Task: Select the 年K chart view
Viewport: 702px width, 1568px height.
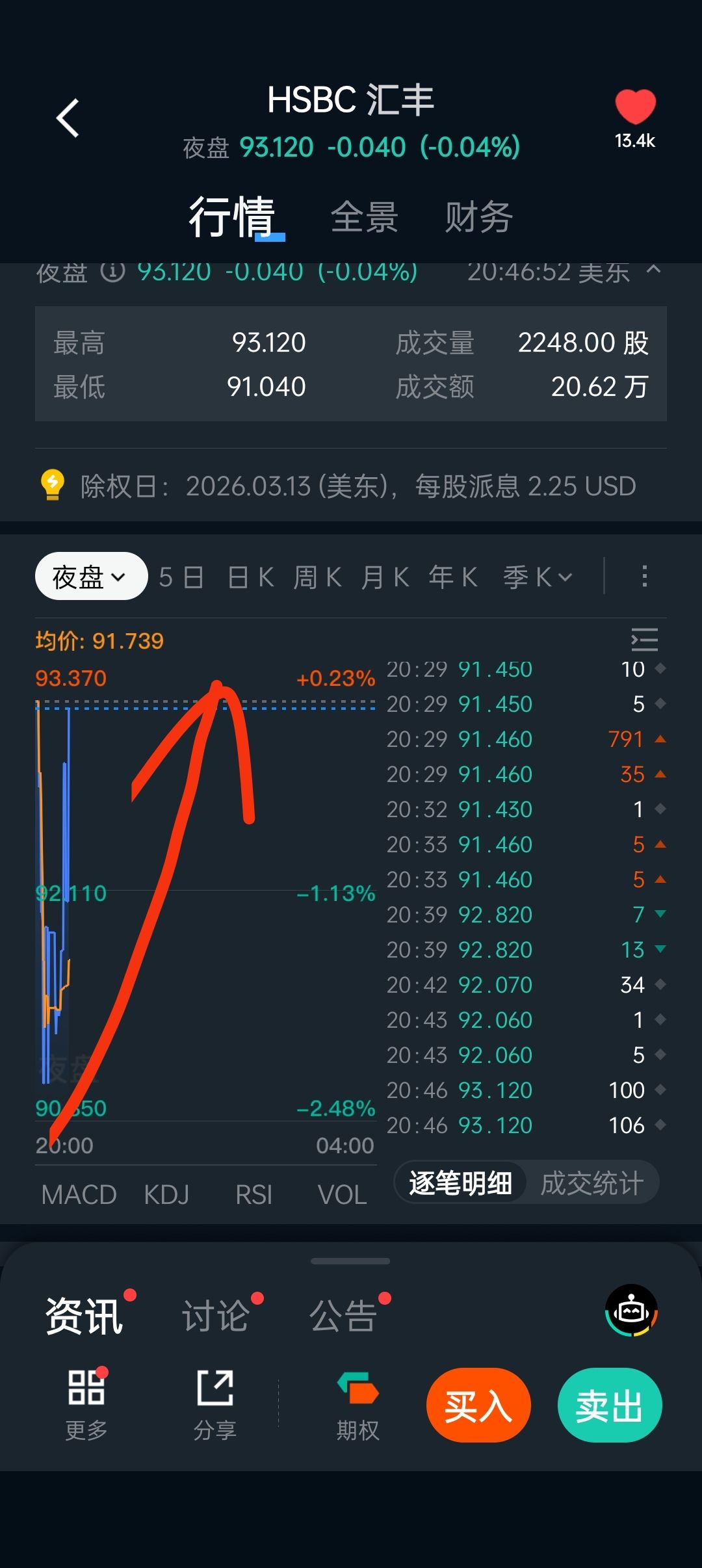Action: coord(453,577)
